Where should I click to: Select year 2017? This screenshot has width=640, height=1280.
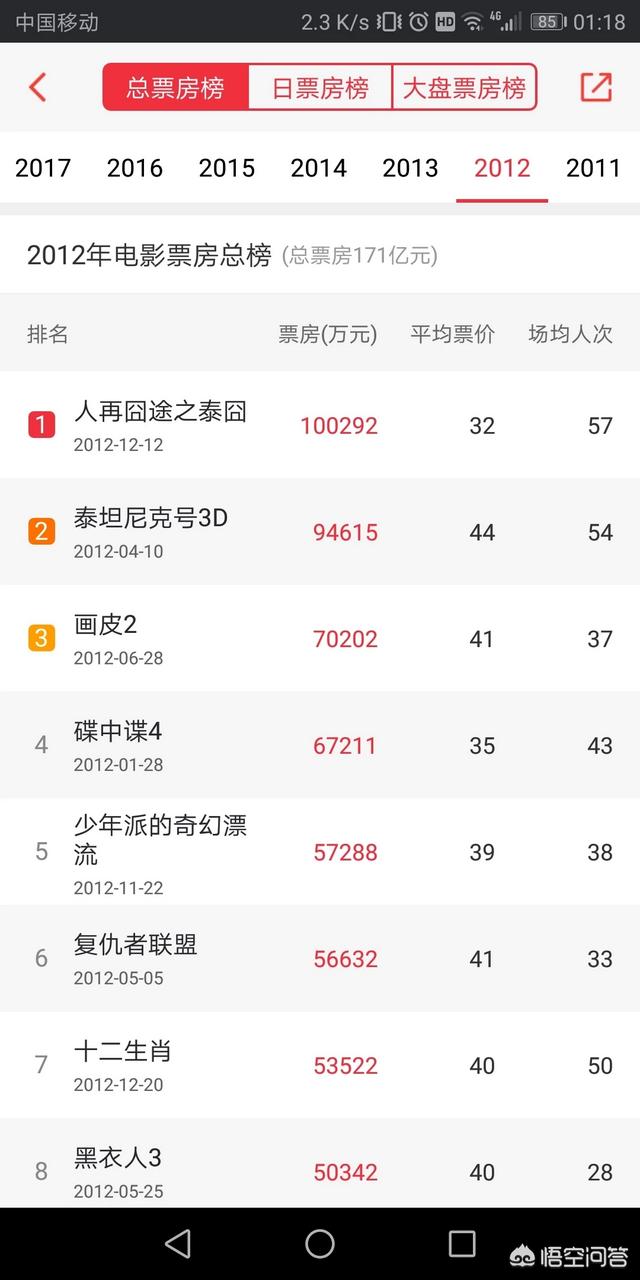(43, 168)
